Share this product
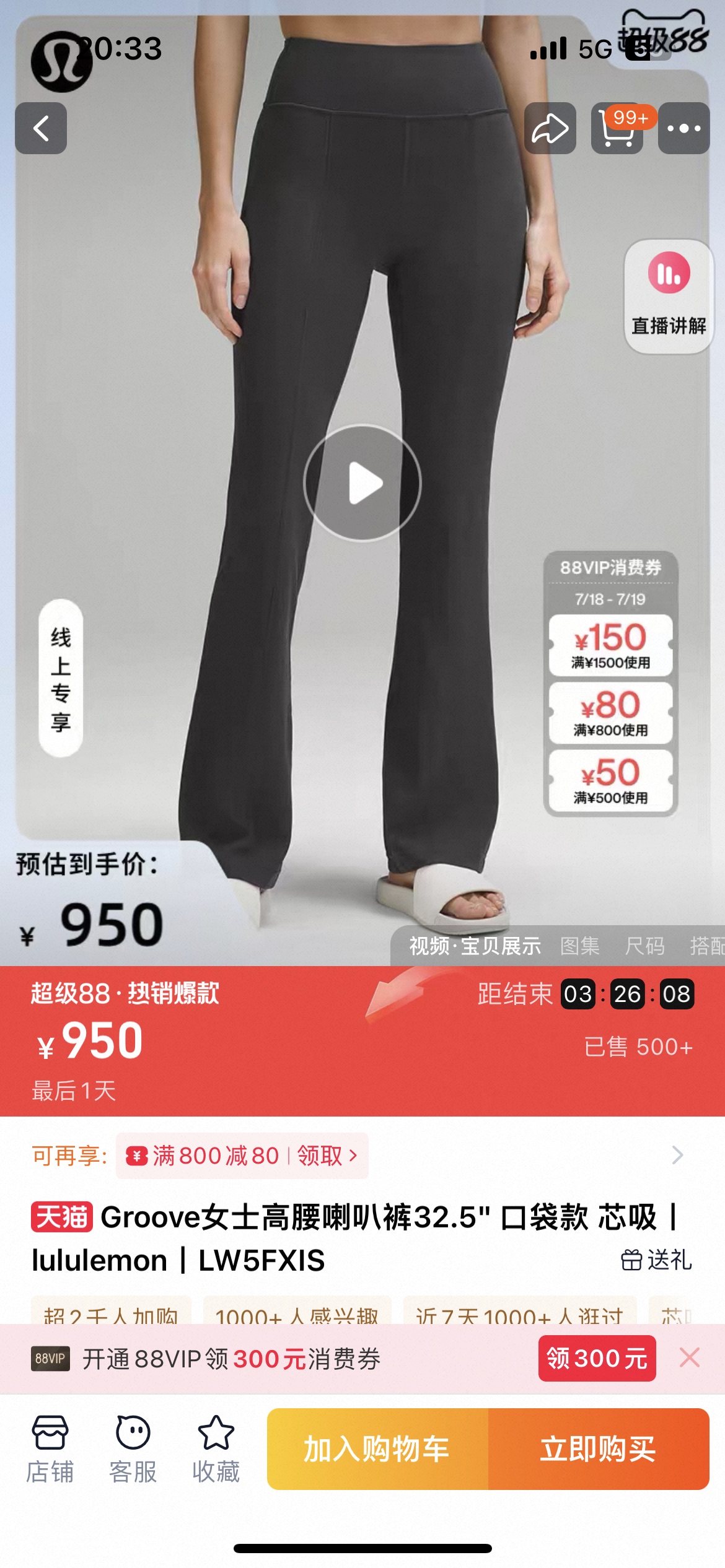Screen dimensions: 725x1568 click(x=550, y=128)
